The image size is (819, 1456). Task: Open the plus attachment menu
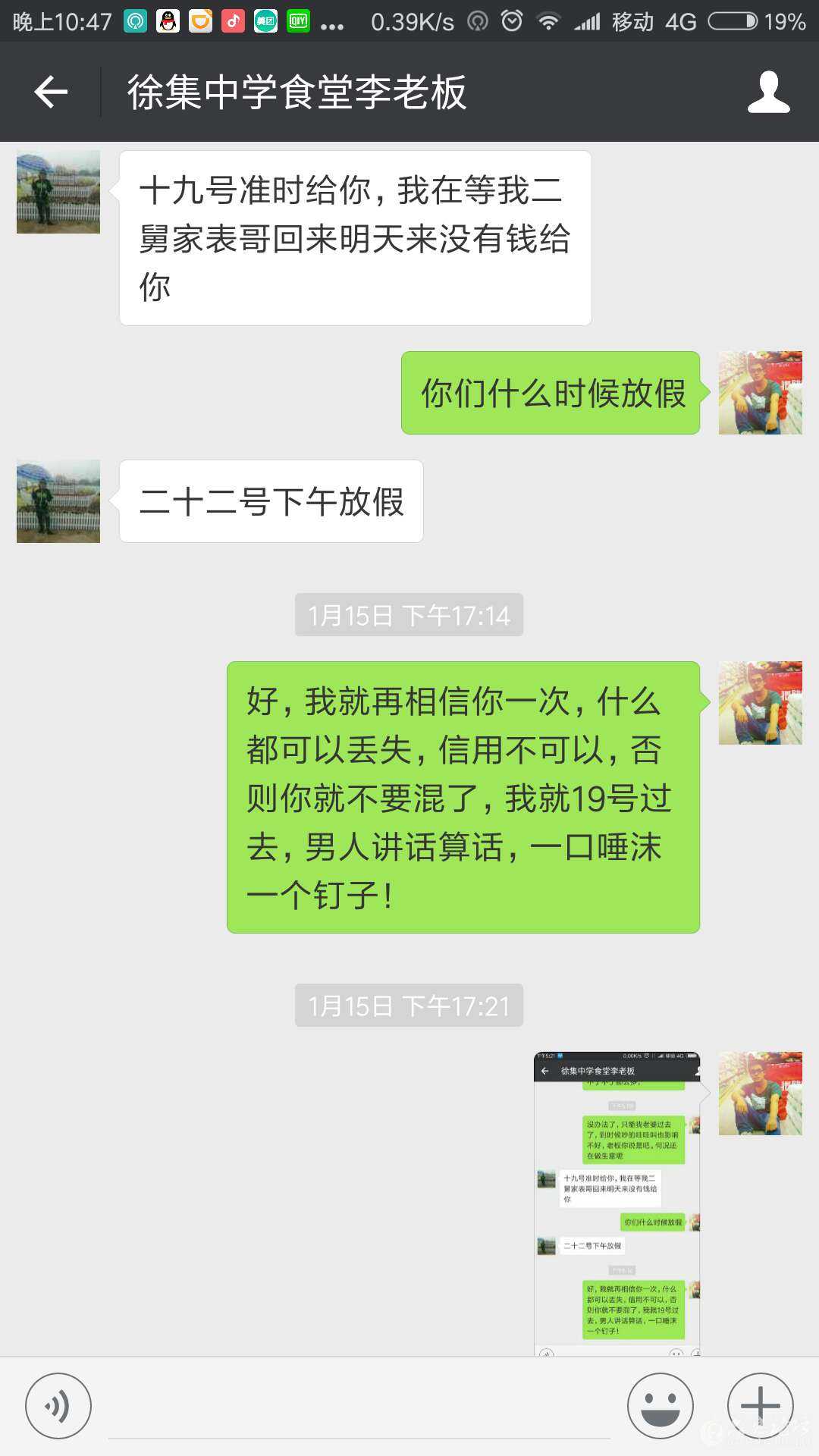760,1405
